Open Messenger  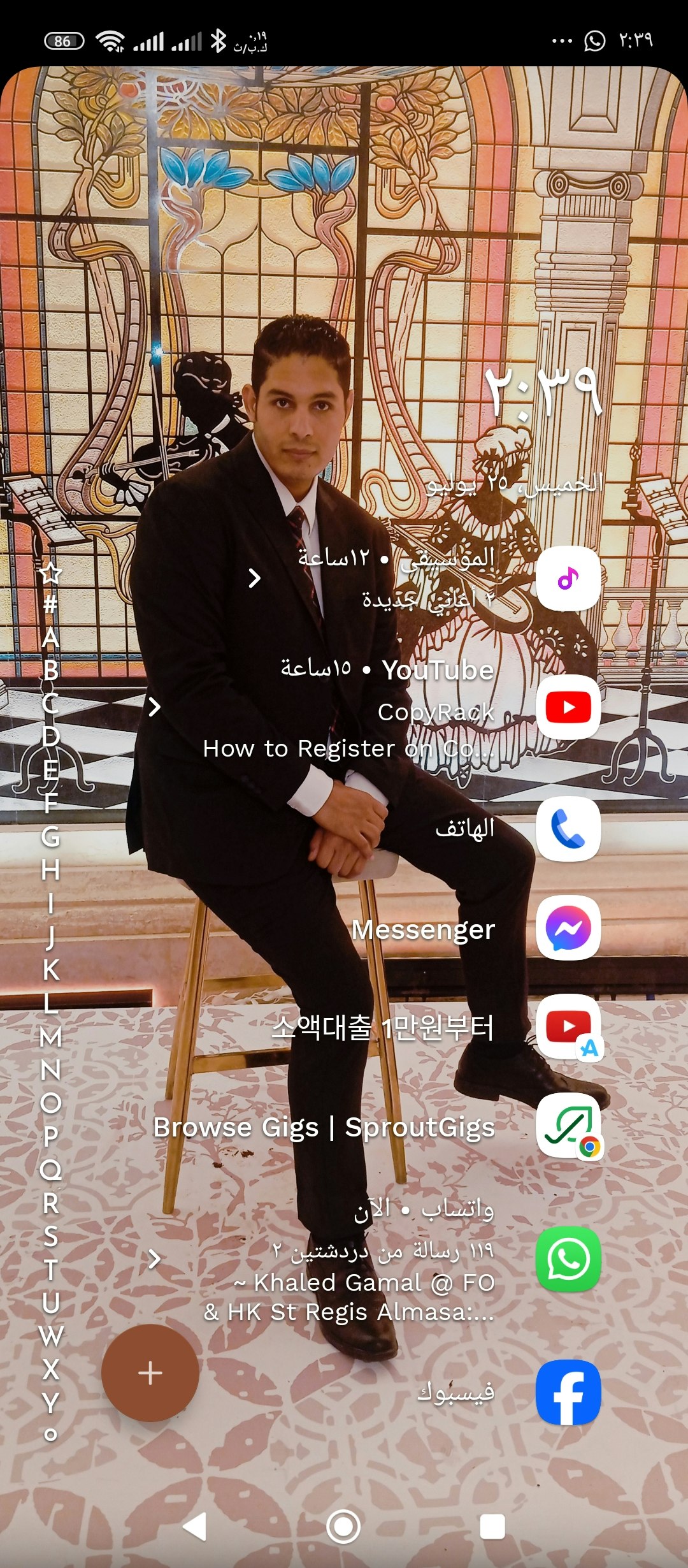click(568, 928)
